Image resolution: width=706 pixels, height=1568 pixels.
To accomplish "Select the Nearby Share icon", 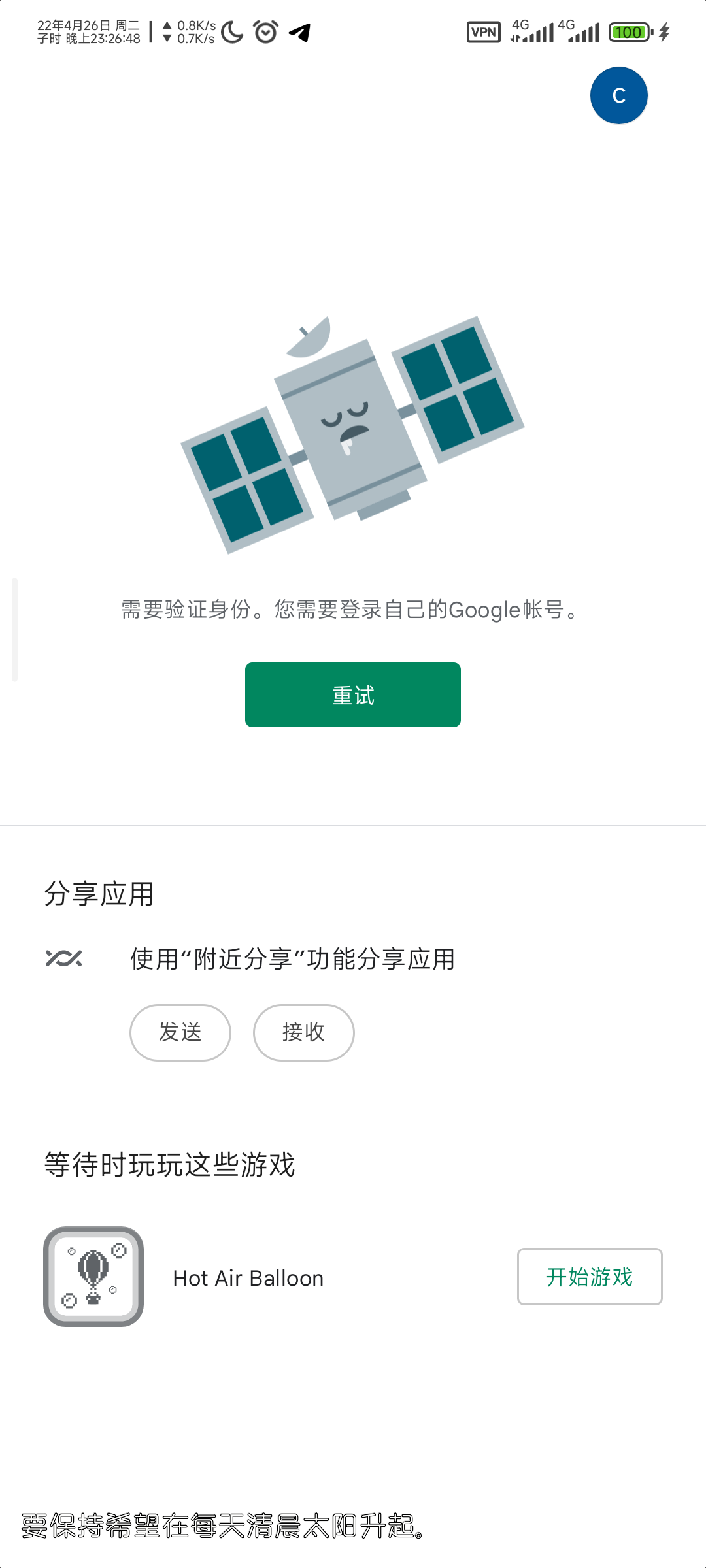I will click(63, 959).
